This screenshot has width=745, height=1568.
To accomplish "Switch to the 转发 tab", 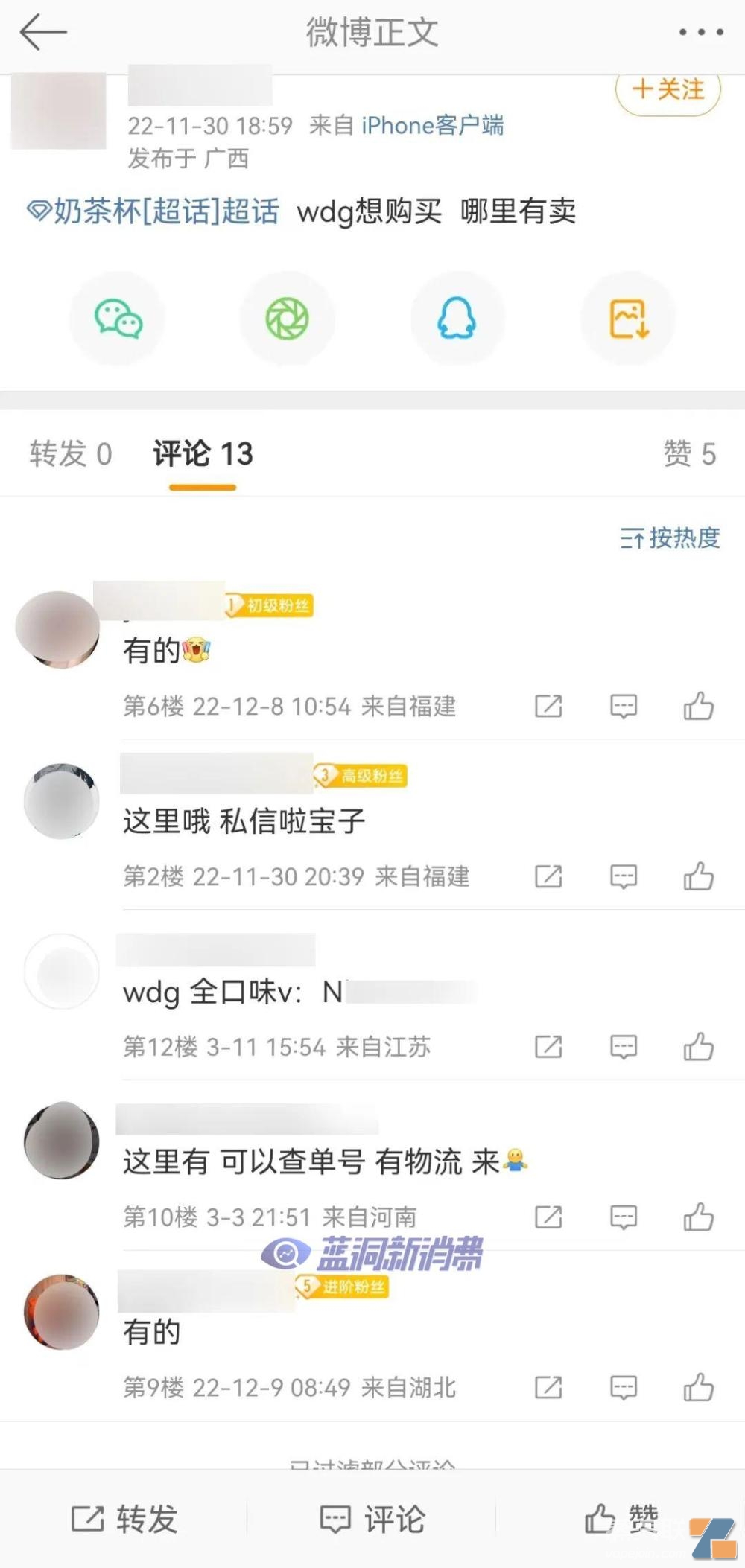I will click(71, 453).
